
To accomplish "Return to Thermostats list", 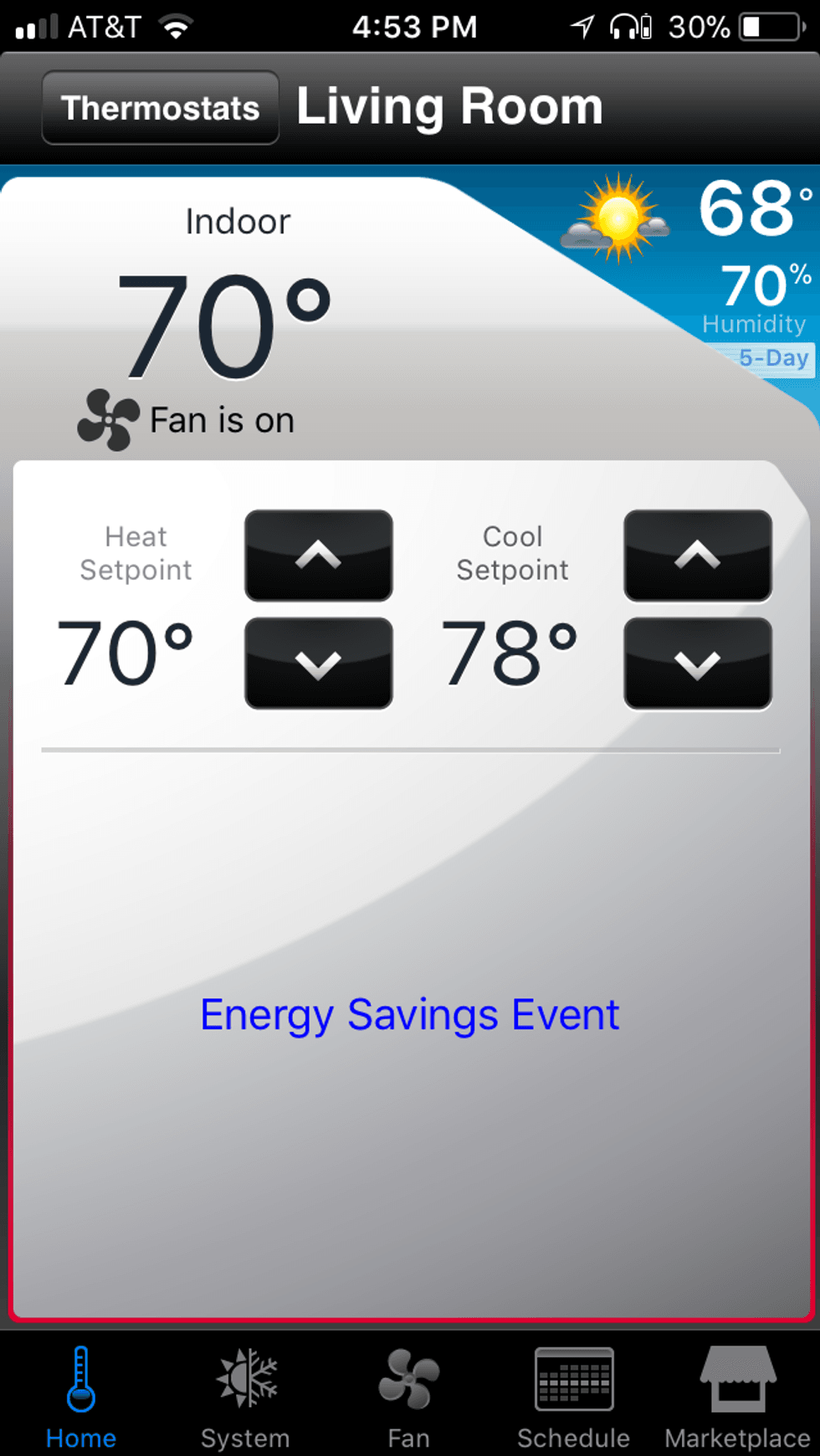I will point(159,107).
